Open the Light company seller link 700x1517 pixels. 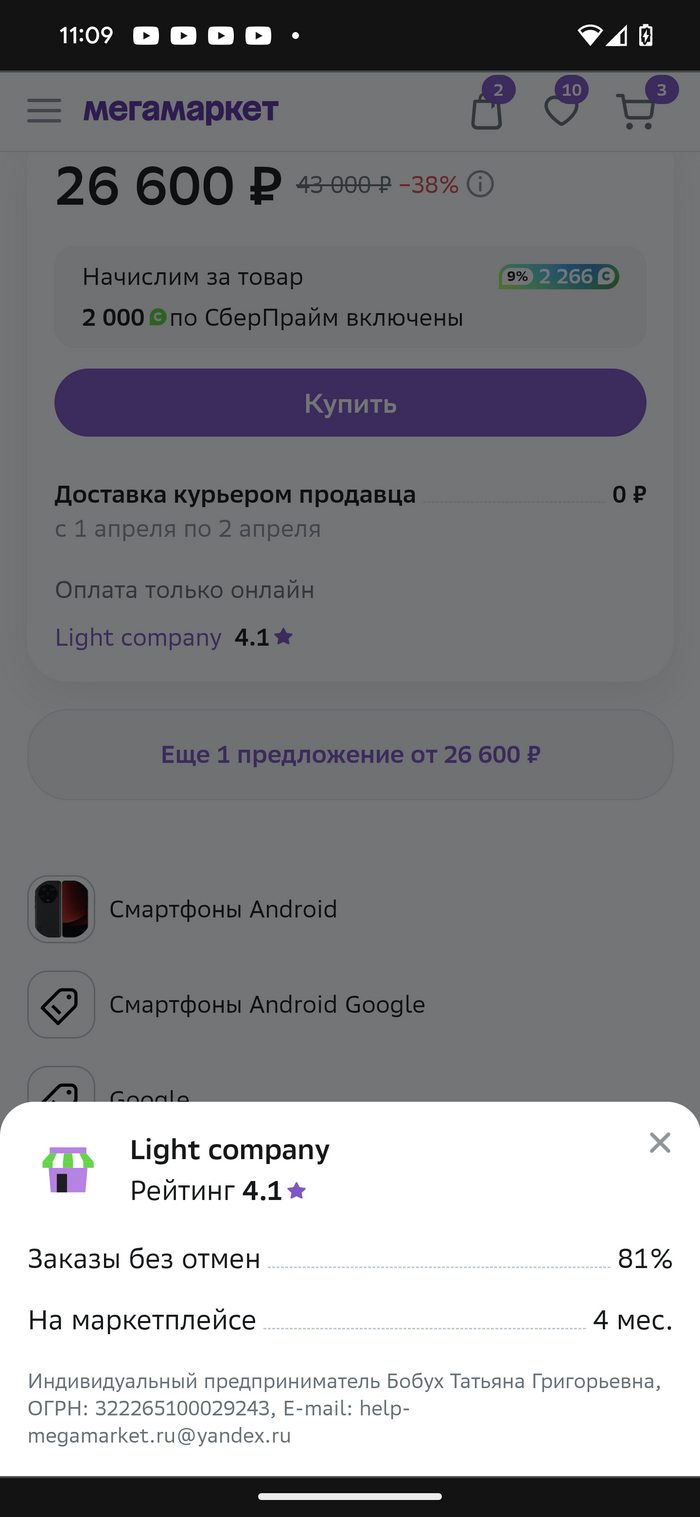click(138, 638)
